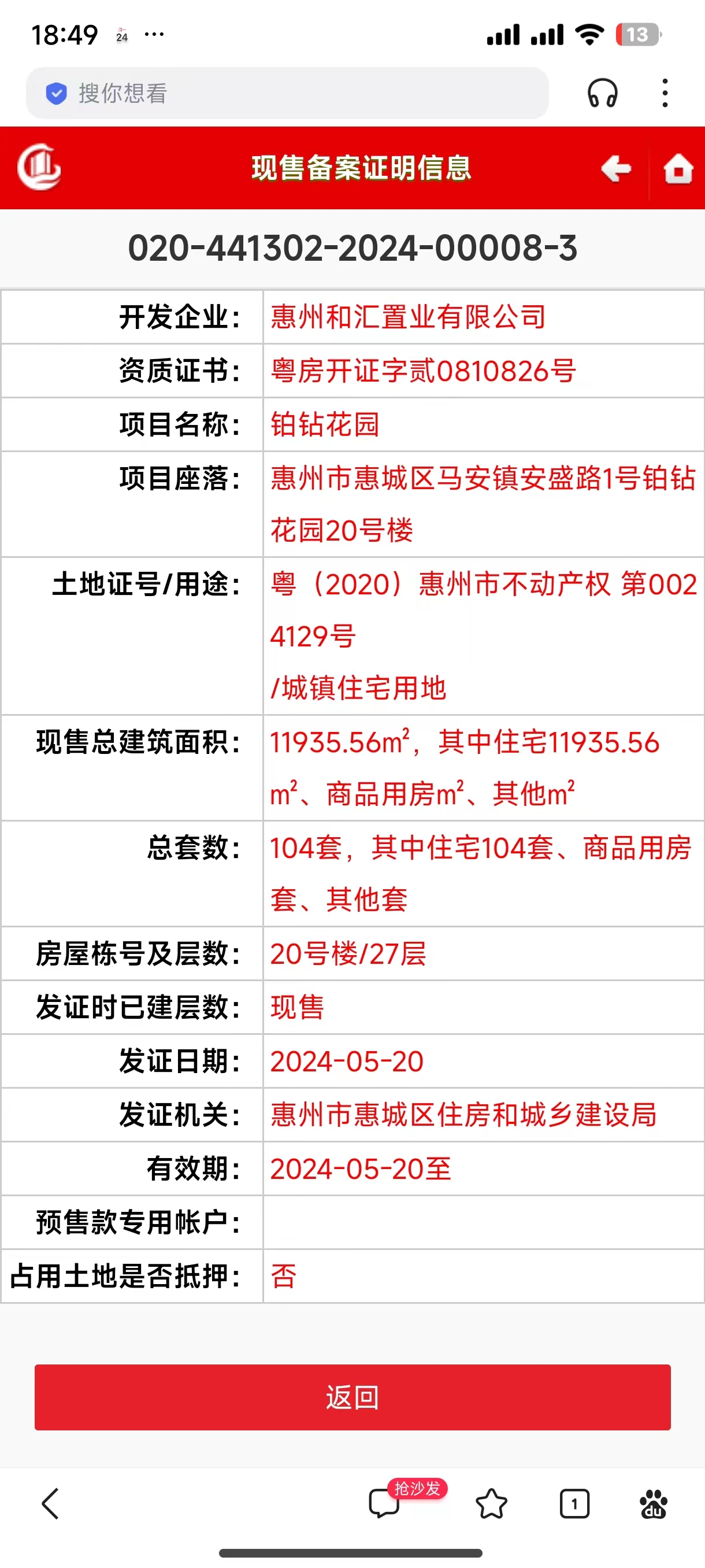Screen dimensions: 705x1568
Task: Bookmark this page with the star icon
Action: (491, 1503)
